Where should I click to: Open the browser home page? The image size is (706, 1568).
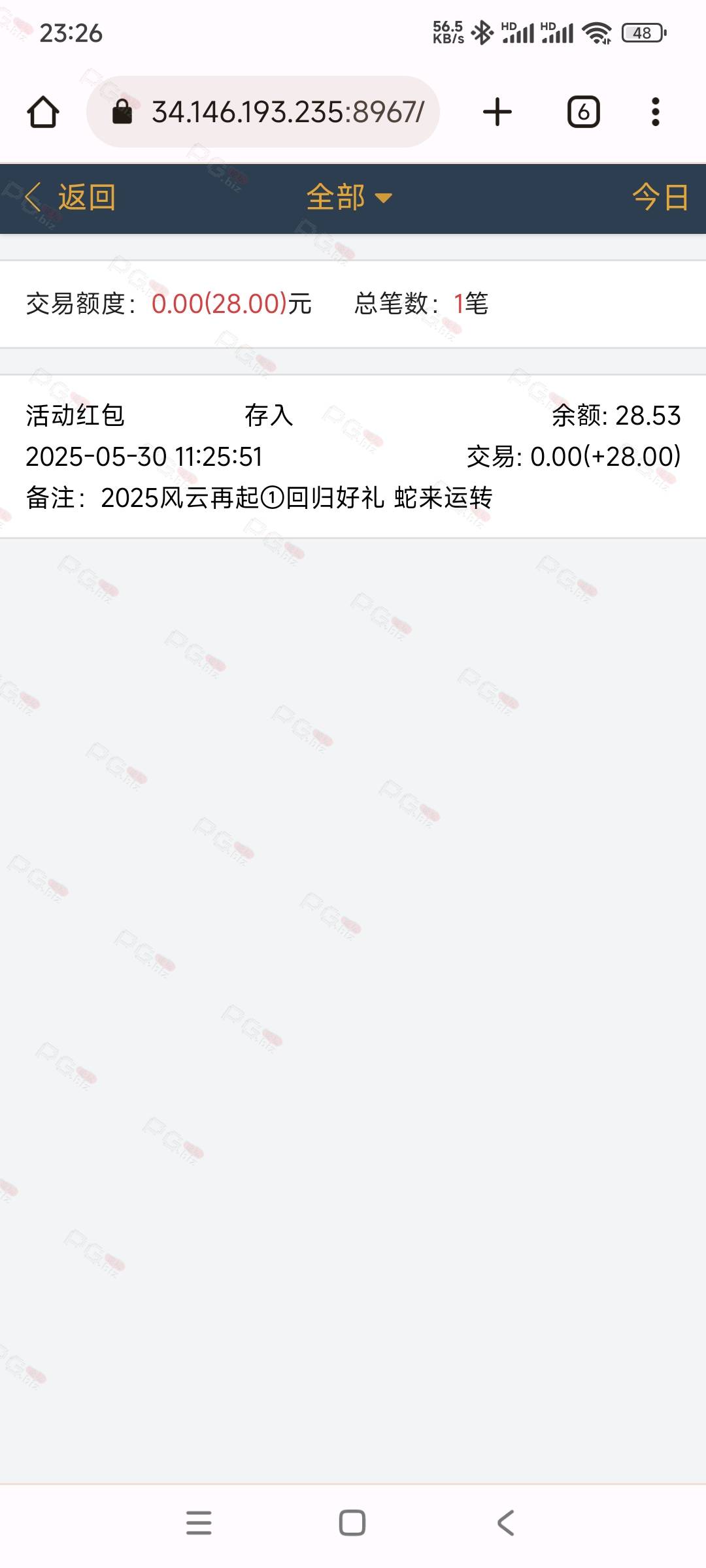(x=43, y=112)
